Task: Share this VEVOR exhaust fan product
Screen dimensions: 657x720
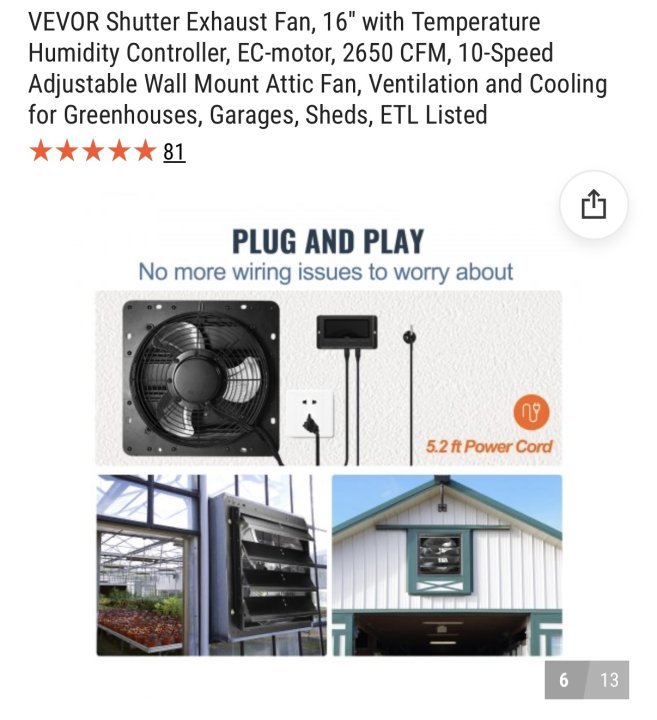Action: (593, 205)
